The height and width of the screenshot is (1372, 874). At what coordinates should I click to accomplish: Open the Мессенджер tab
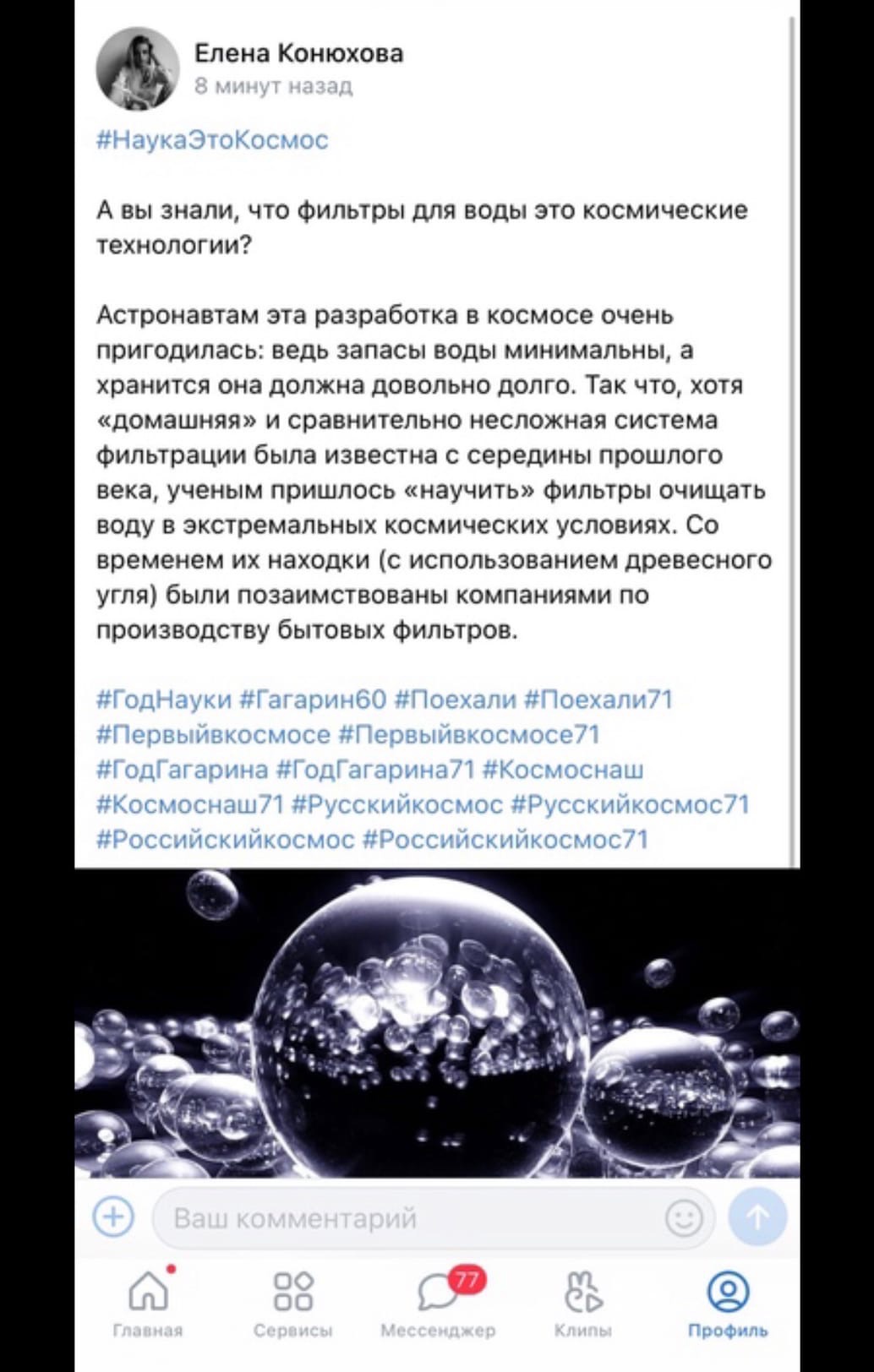coord(438,1302)
